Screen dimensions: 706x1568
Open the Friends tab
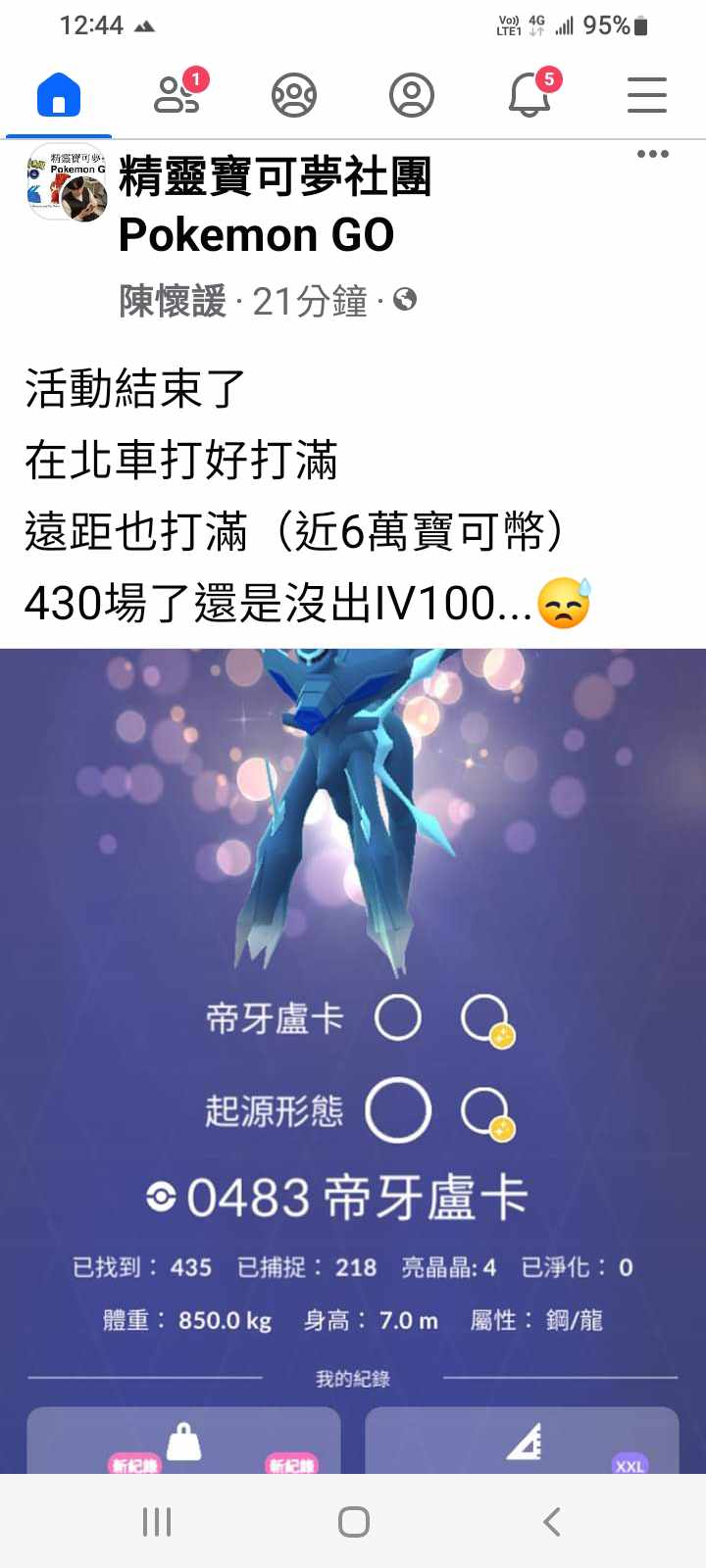pyautogui.click(x=177, y=96)
